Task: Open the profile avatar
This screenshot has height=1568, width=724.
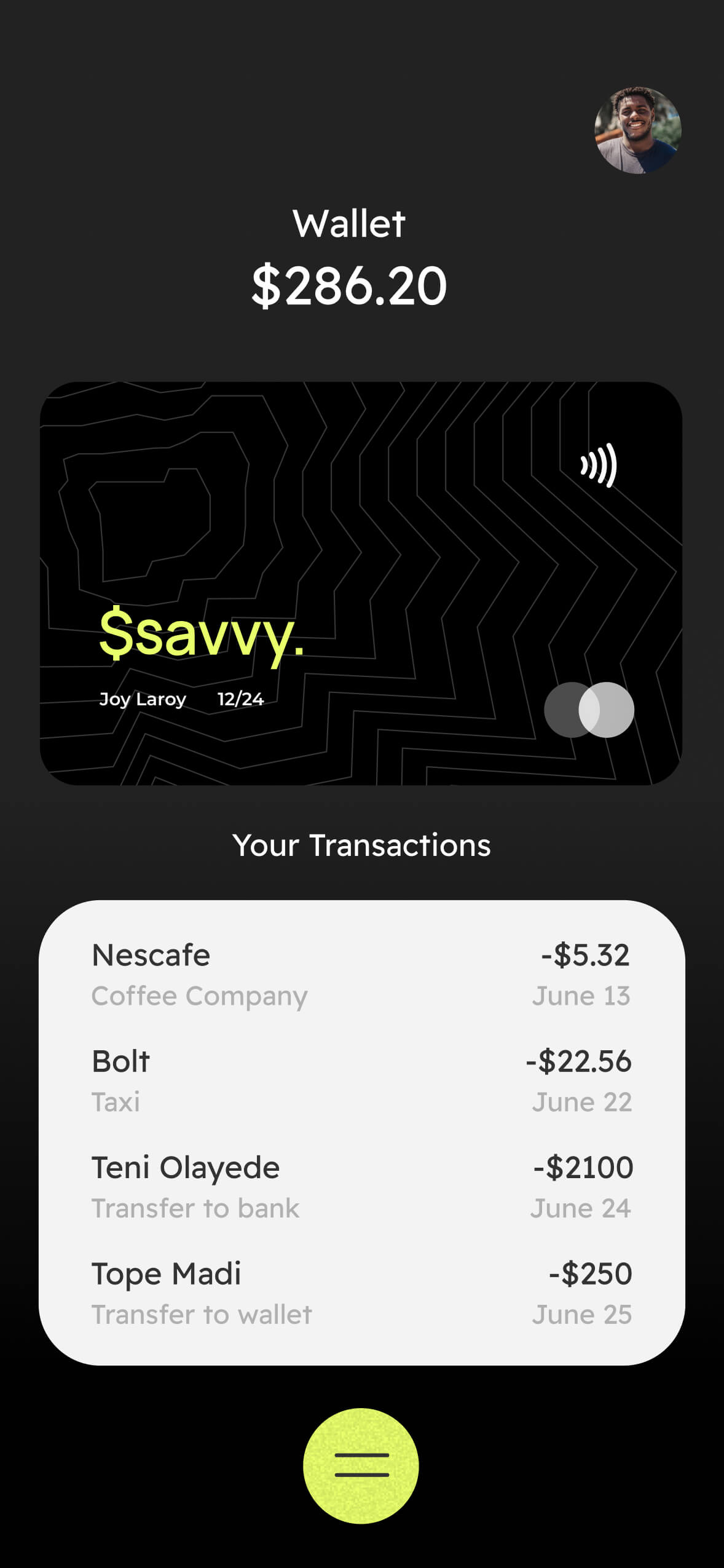Action: point(638,130)
